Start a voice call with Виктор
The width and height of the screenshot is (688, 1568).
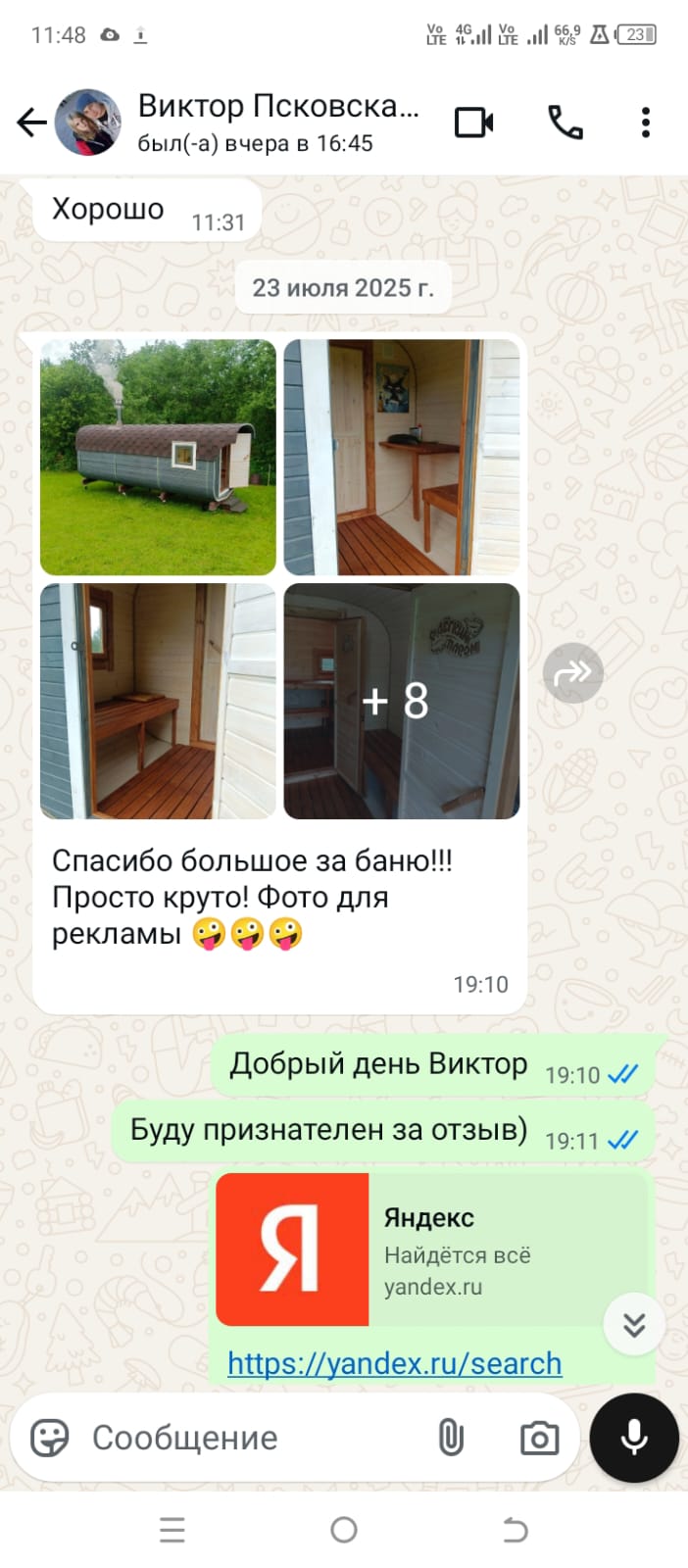[565, 122]
